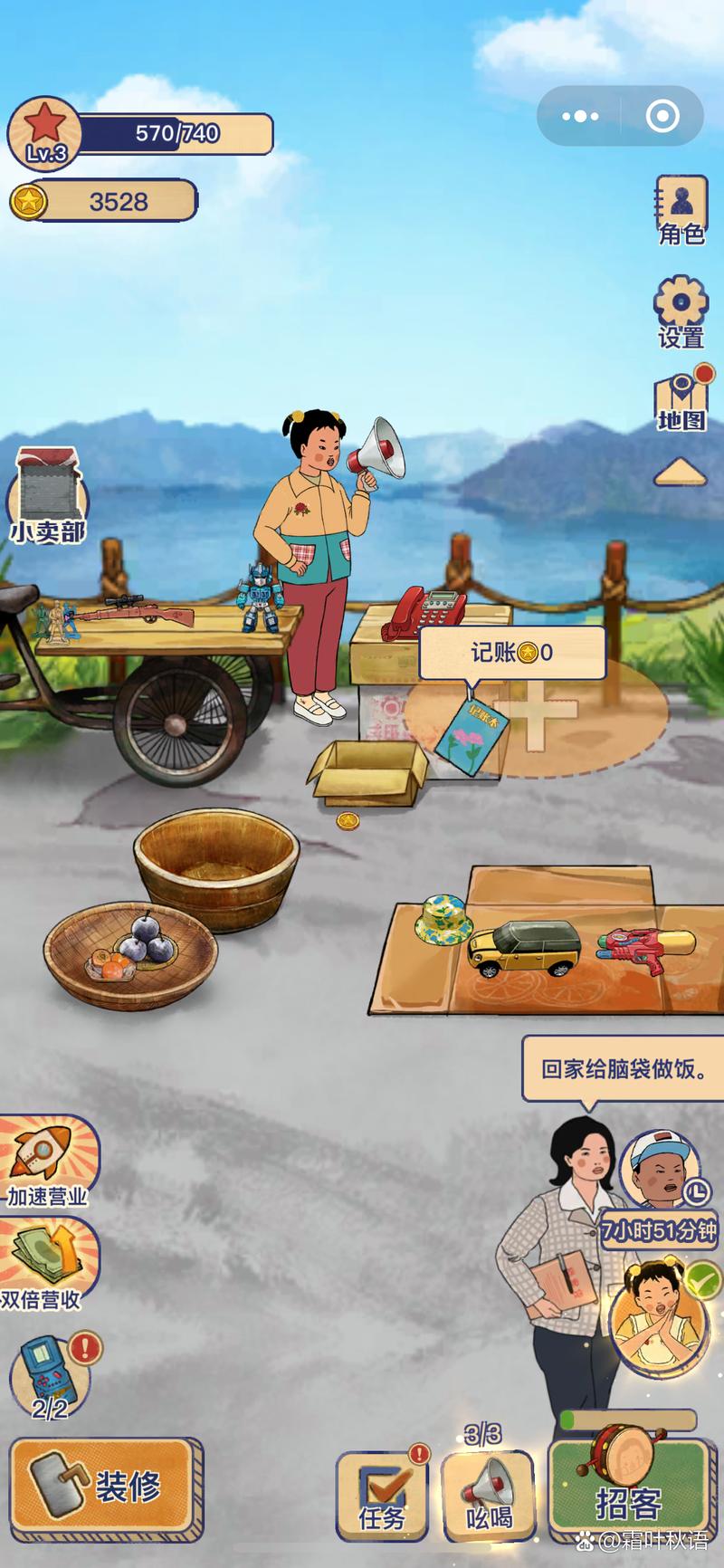The image size is (724, 1568).
Task: Tap 招客 to attract customers
Action: coord(629,1494)
